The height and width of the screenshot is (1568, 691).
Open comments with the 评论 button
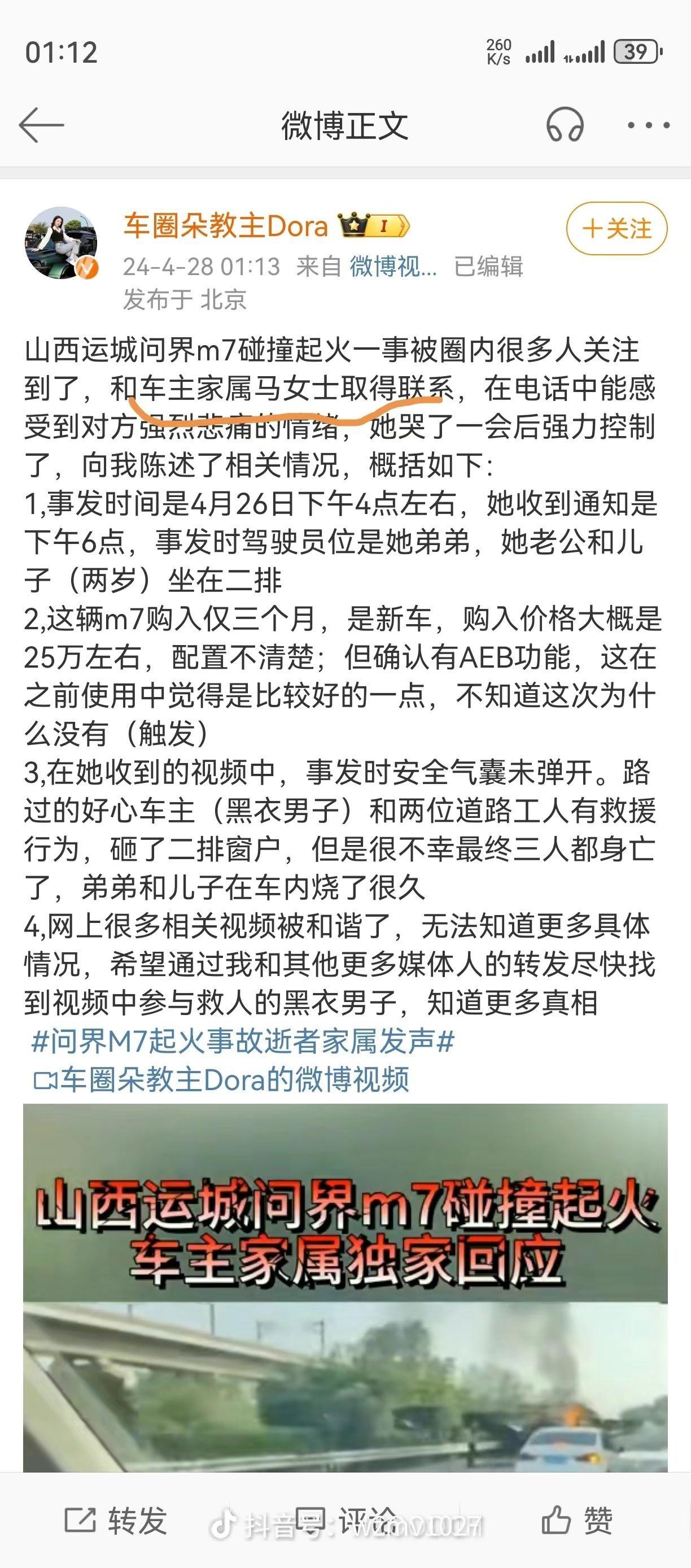coord(345,1521)
